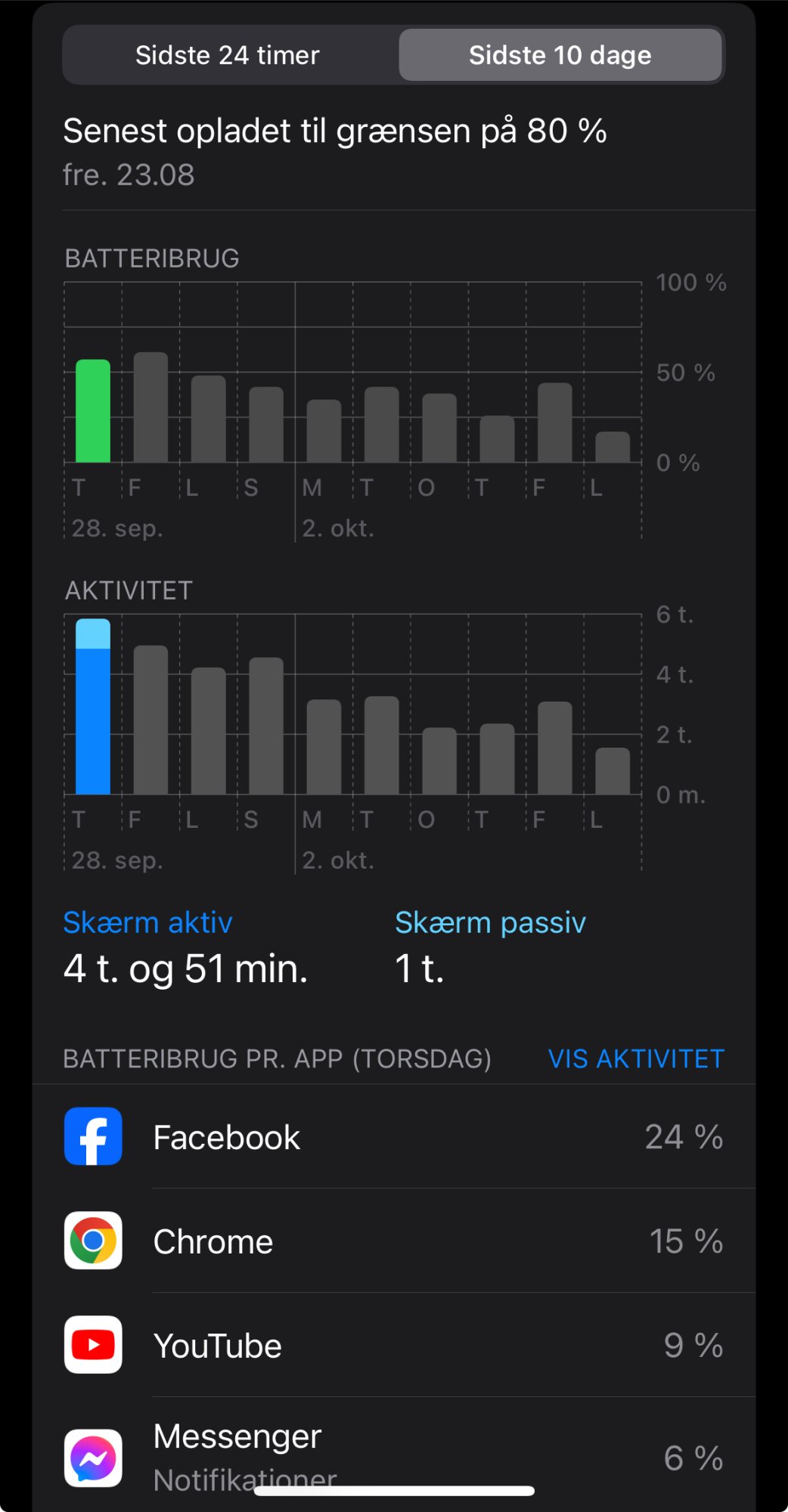Screen dimensions: 788x1512
Task: Select the Sidste 10 dage segment
Action: click(560, 55)
